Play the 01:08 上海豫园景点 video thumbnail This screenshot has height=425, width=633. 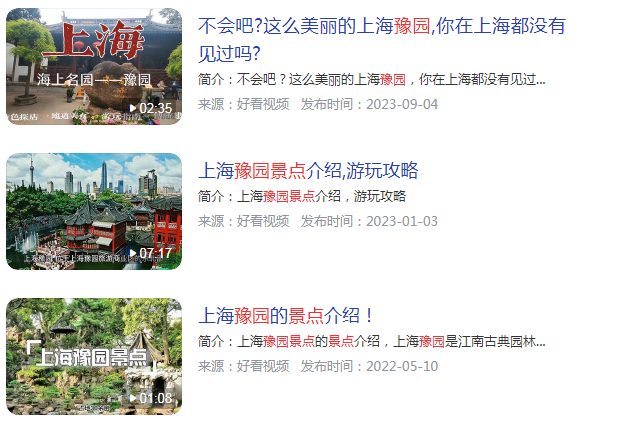pos(94,356)
